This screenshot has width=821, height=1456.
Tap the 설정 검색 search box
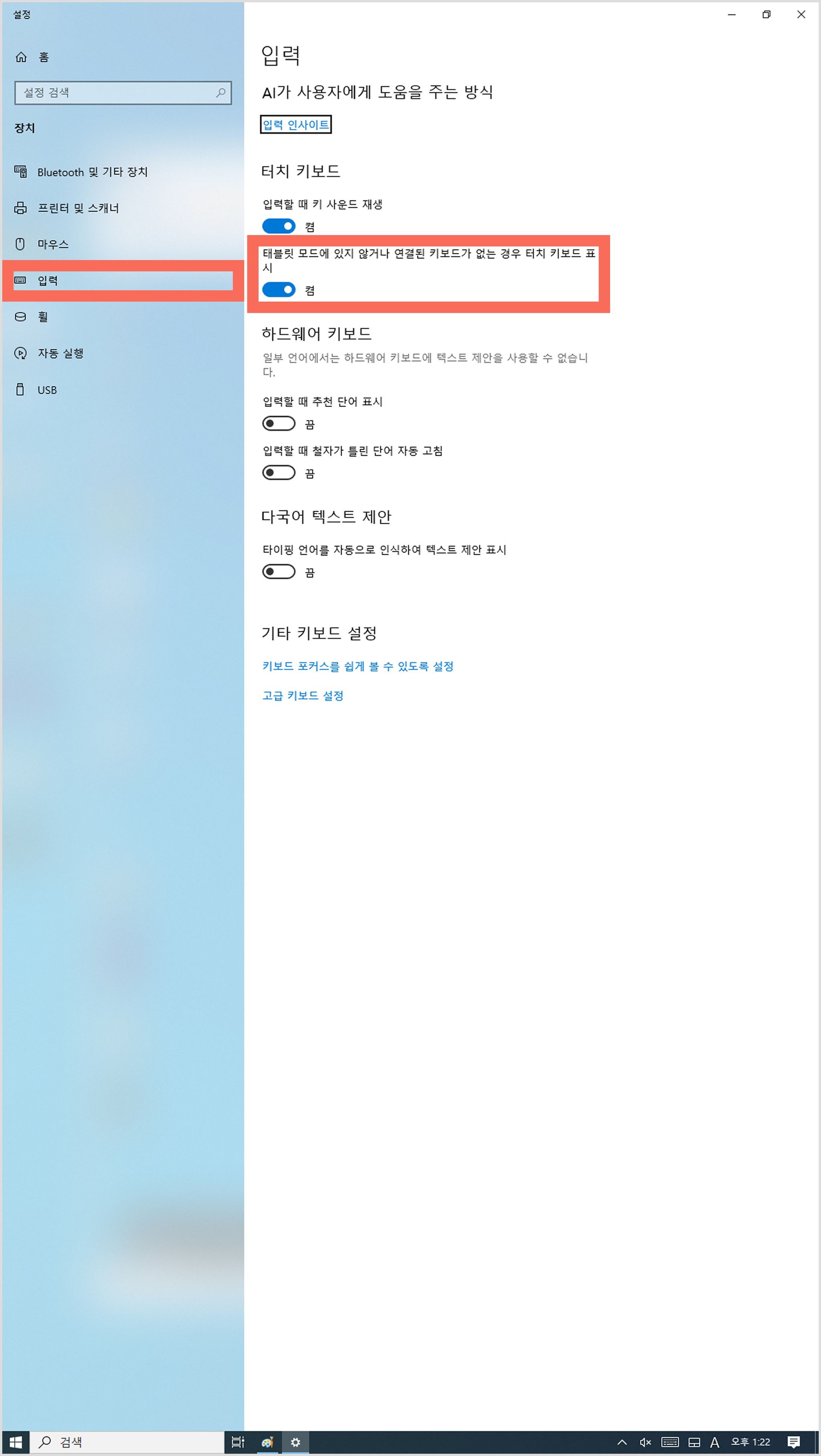coord(123,93)
